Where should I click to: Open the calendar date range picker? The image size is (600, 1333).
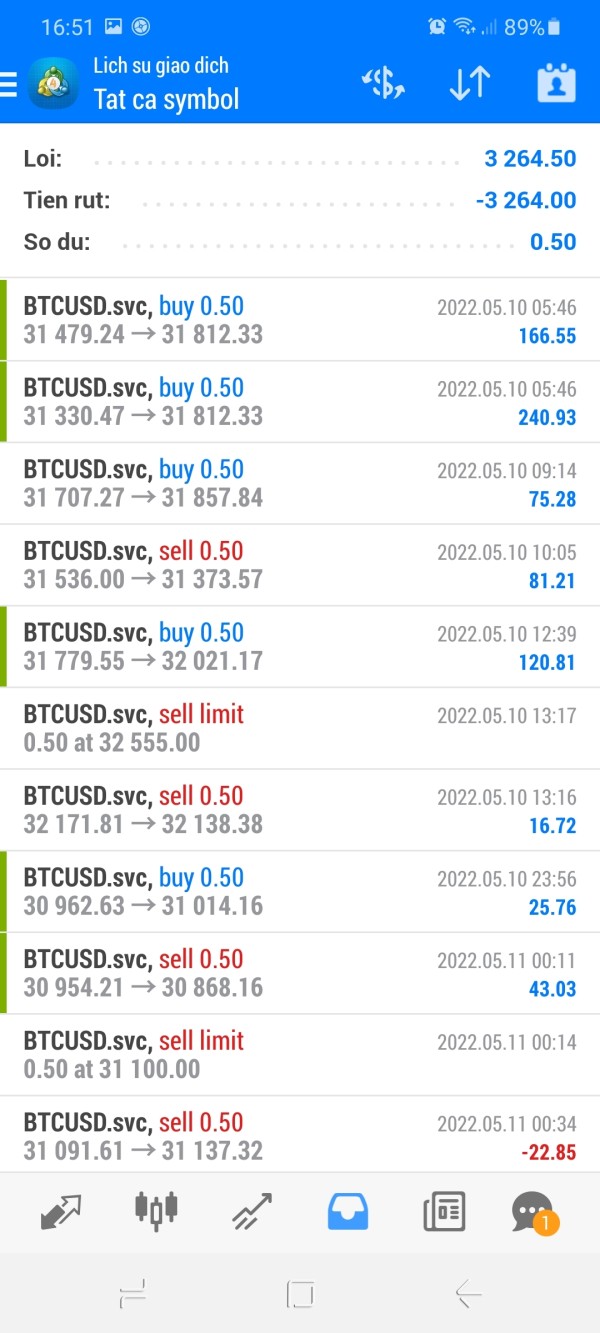[556, 84]
